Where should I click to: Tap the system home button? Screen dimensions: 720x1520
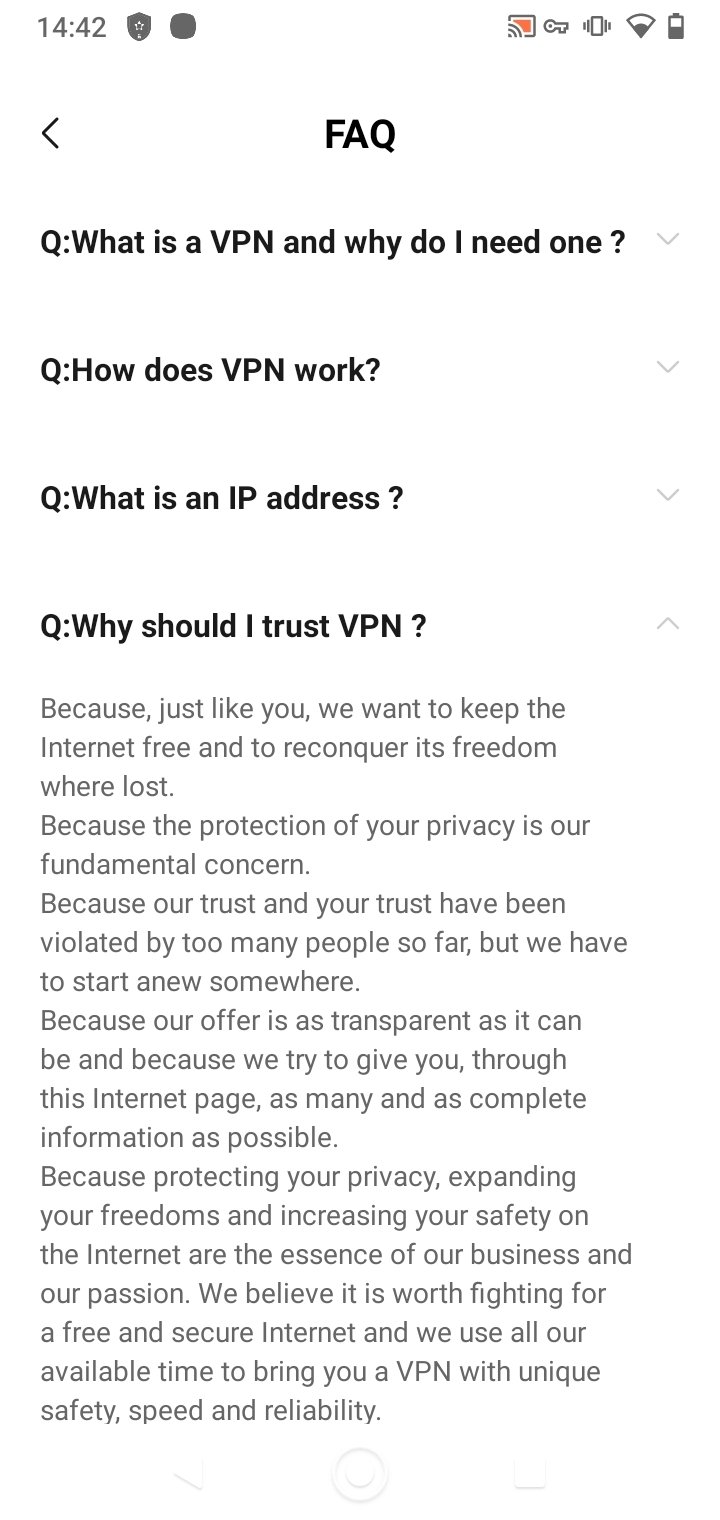(360, 1473)
